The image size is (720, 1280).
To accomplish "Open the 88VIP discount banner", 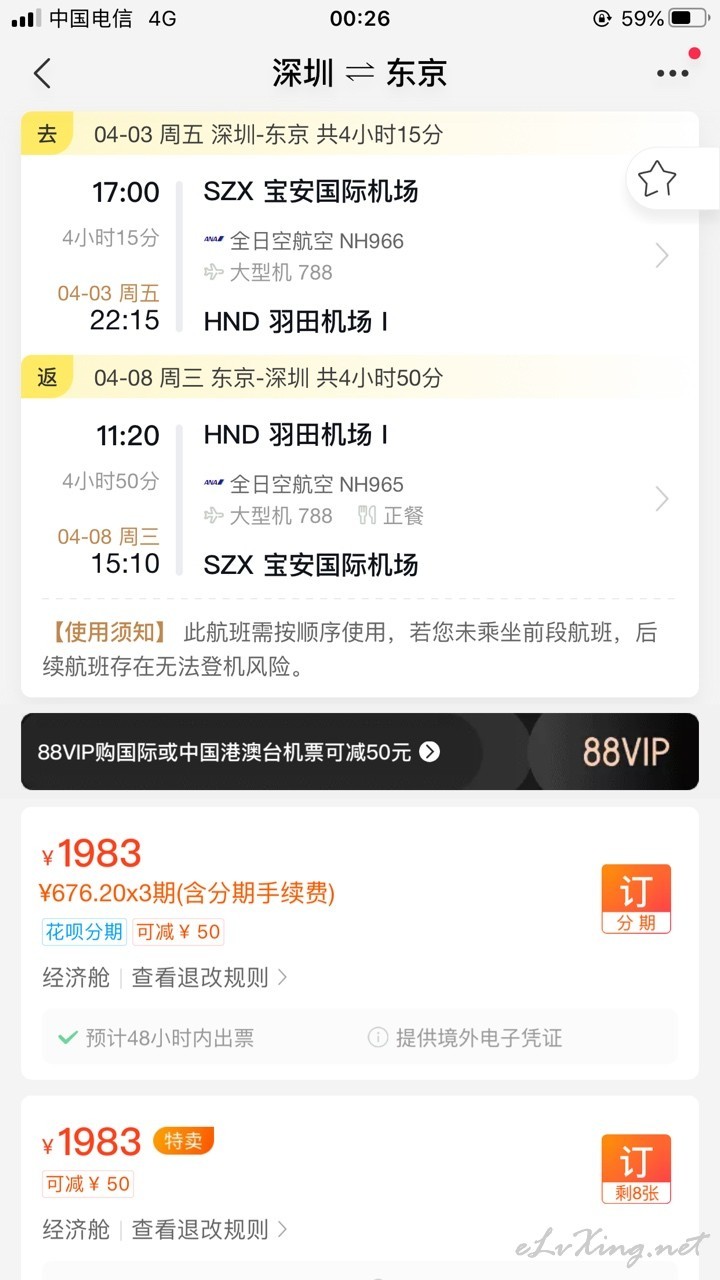I will point(360,752).
